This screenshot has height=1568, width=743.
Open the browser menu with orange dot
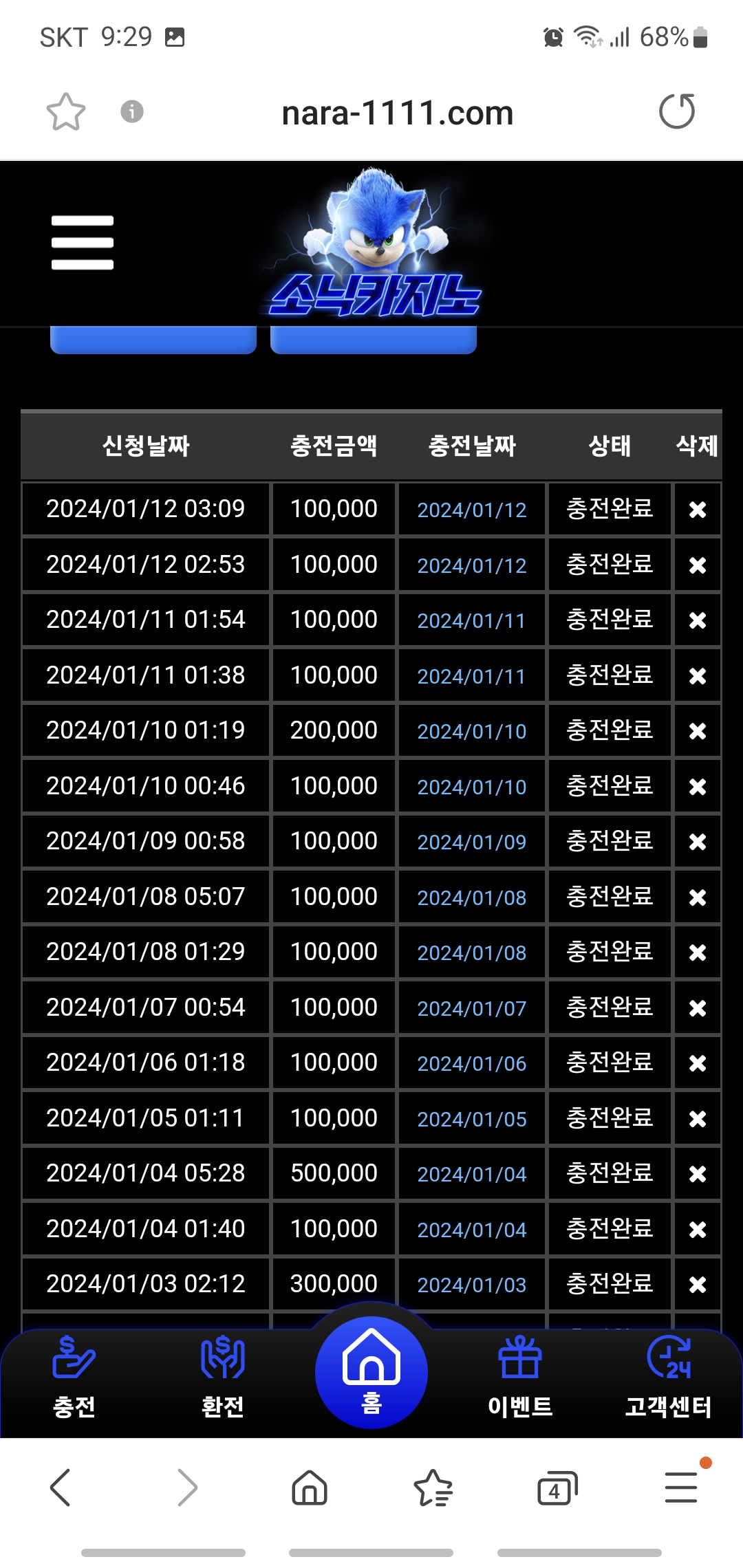click(682, 1488)
